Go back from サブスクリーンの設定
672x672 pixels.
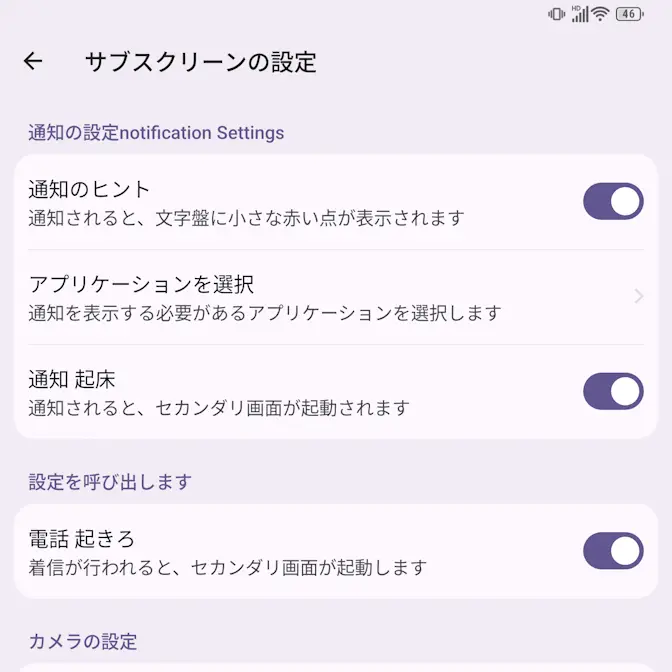(33, 62)
